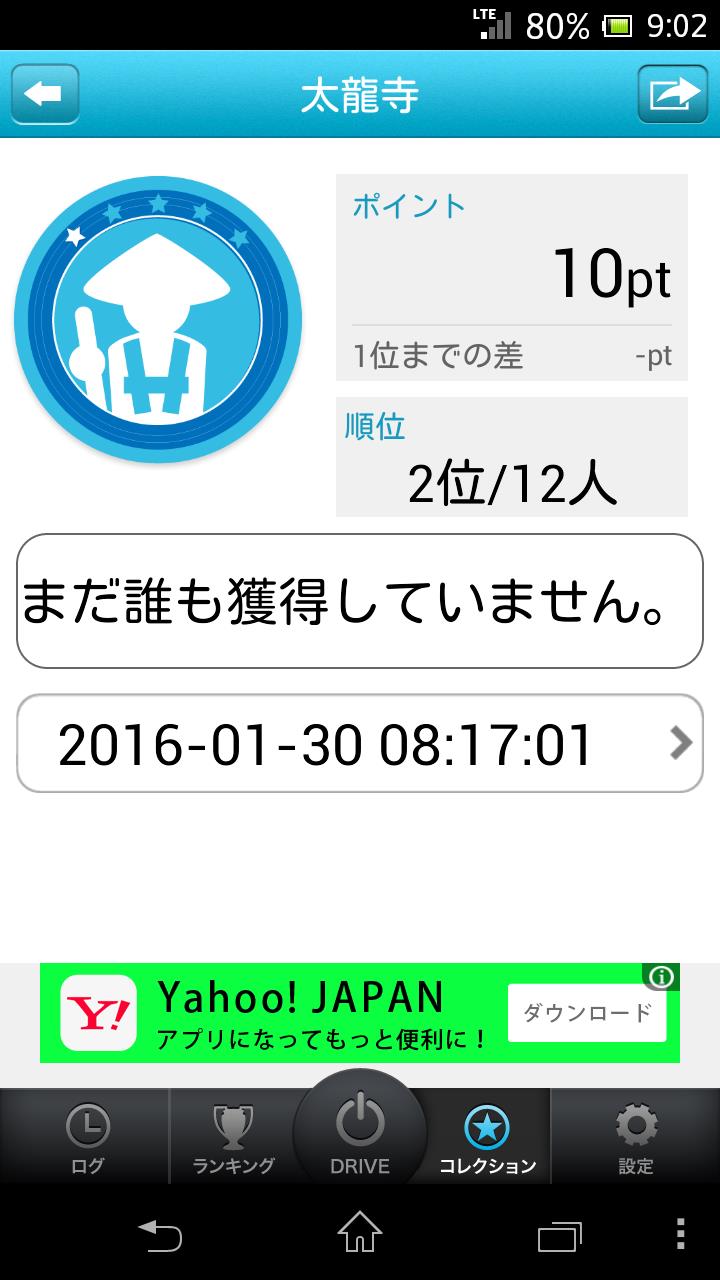Switch to the ランキング tab
The height and width of the screenshot is (1280, 720).
pyautogui.click(x=233, y=1137)
